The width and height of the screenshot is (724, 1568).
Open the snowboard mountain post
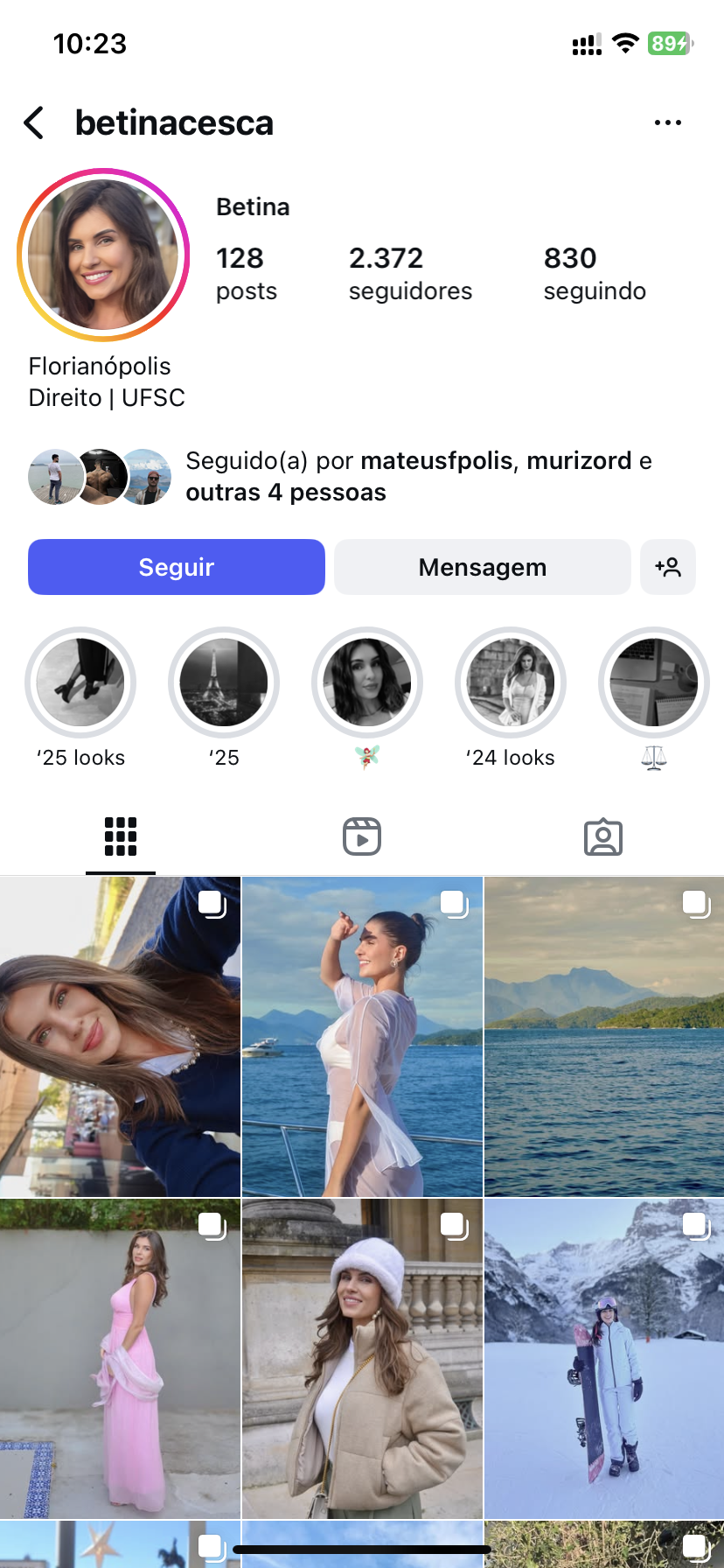pyautogui.click(x=604, y=1358)
